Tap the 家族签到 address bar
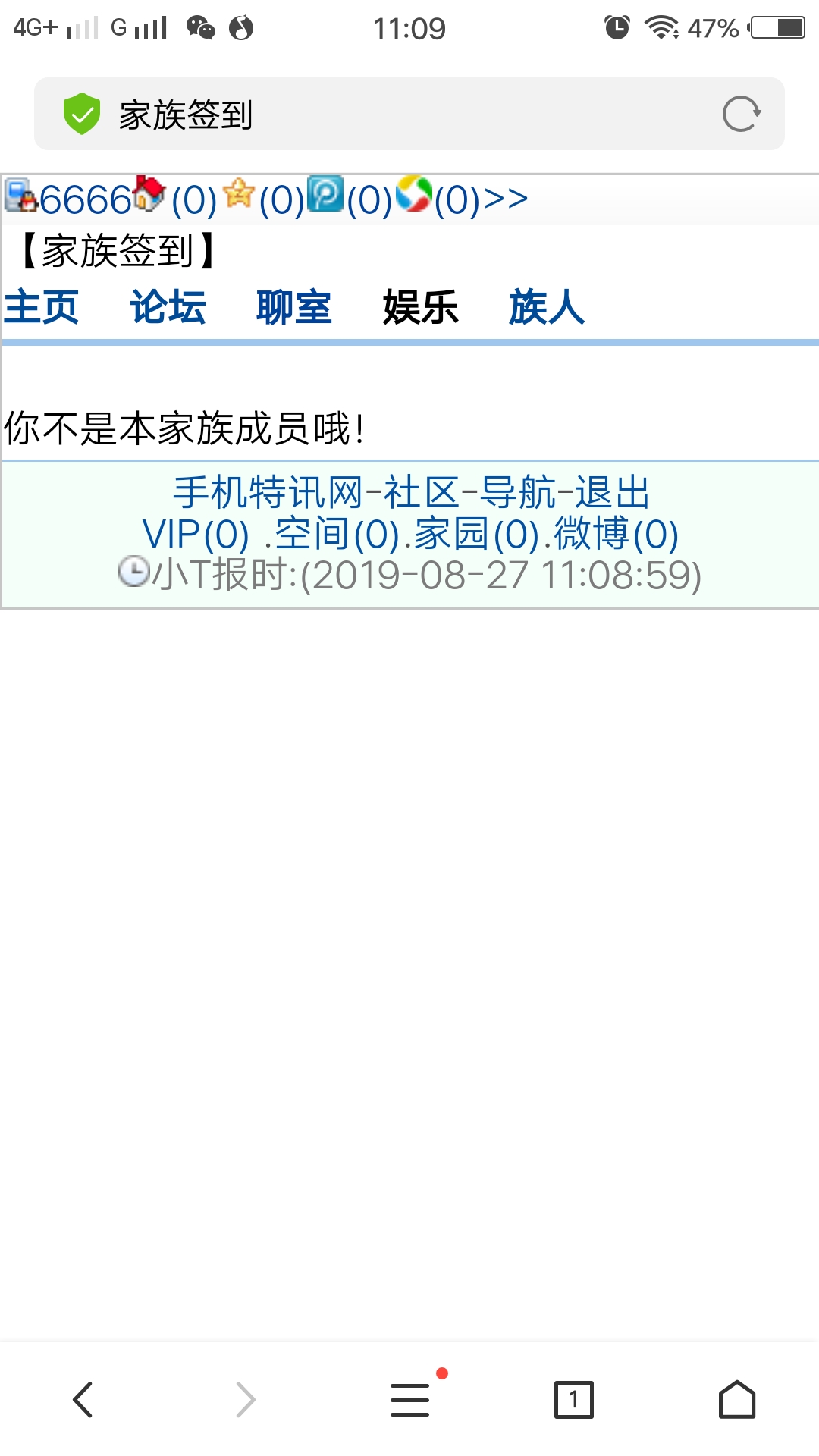Image resolution: width=819 pixels, height=1456 pixels. [x=379, y=115]
